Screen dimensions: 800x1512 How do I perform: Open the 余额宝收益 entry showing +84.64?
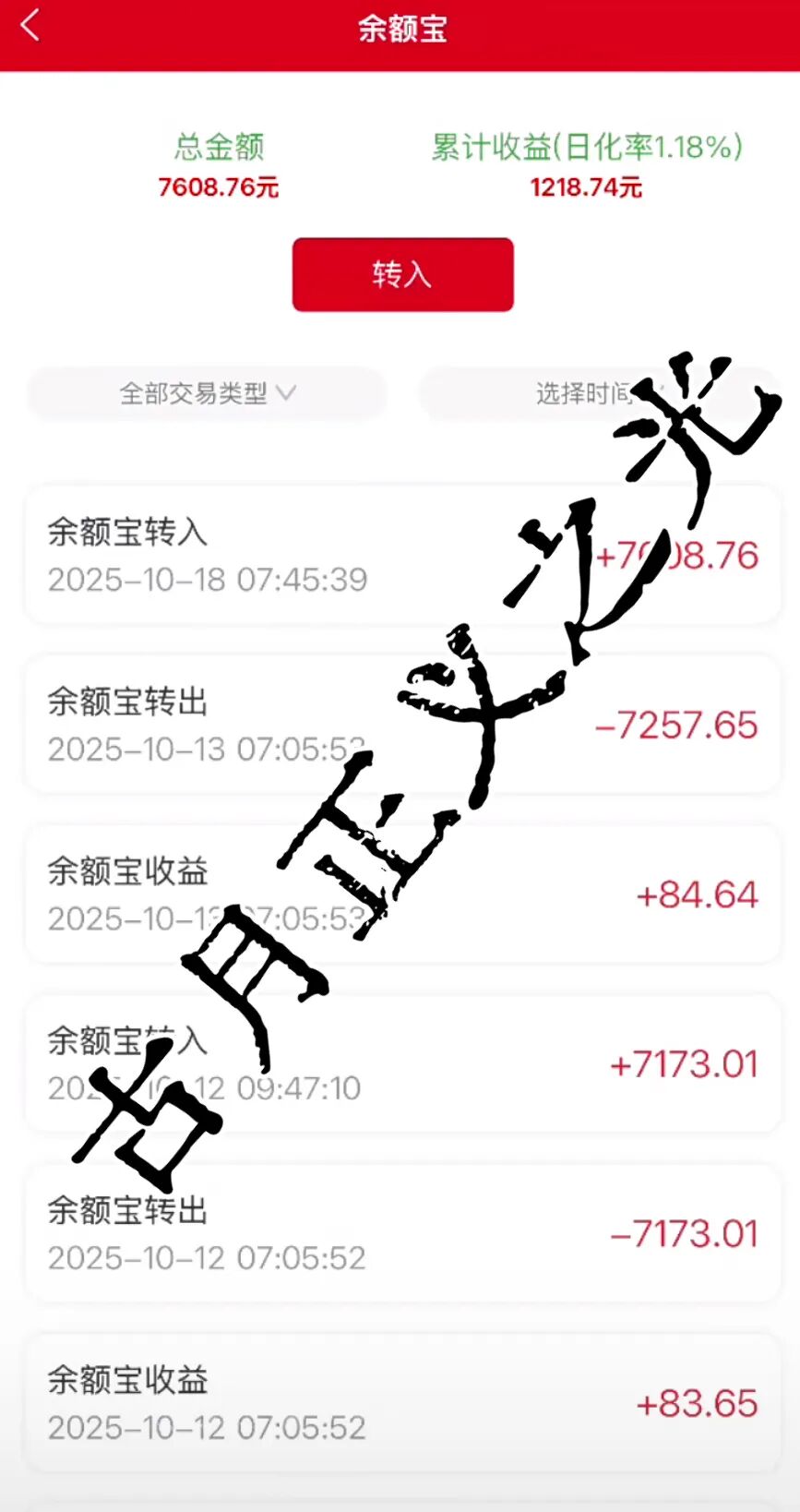400,894
